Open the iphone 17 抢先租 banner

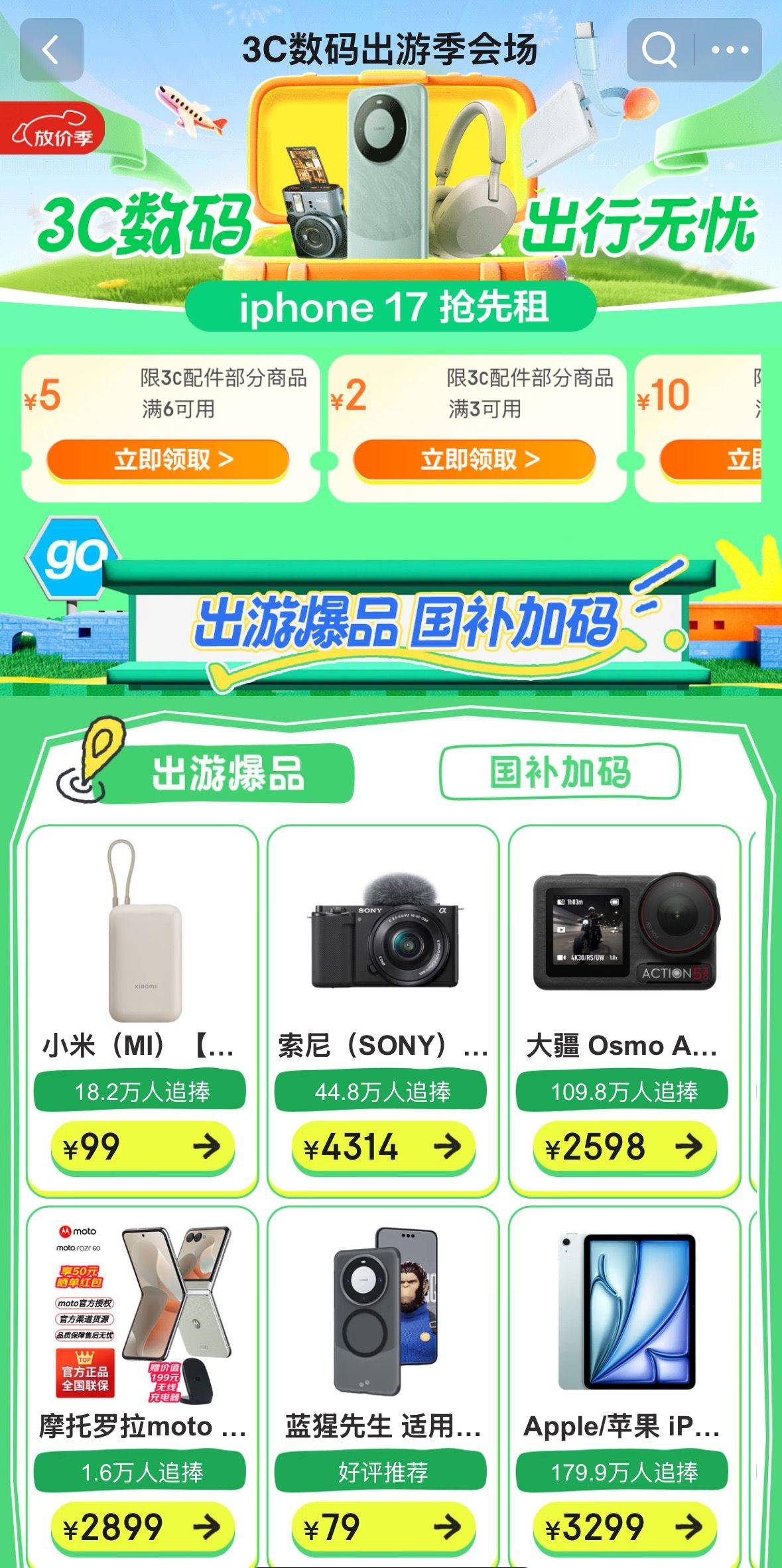391,307
